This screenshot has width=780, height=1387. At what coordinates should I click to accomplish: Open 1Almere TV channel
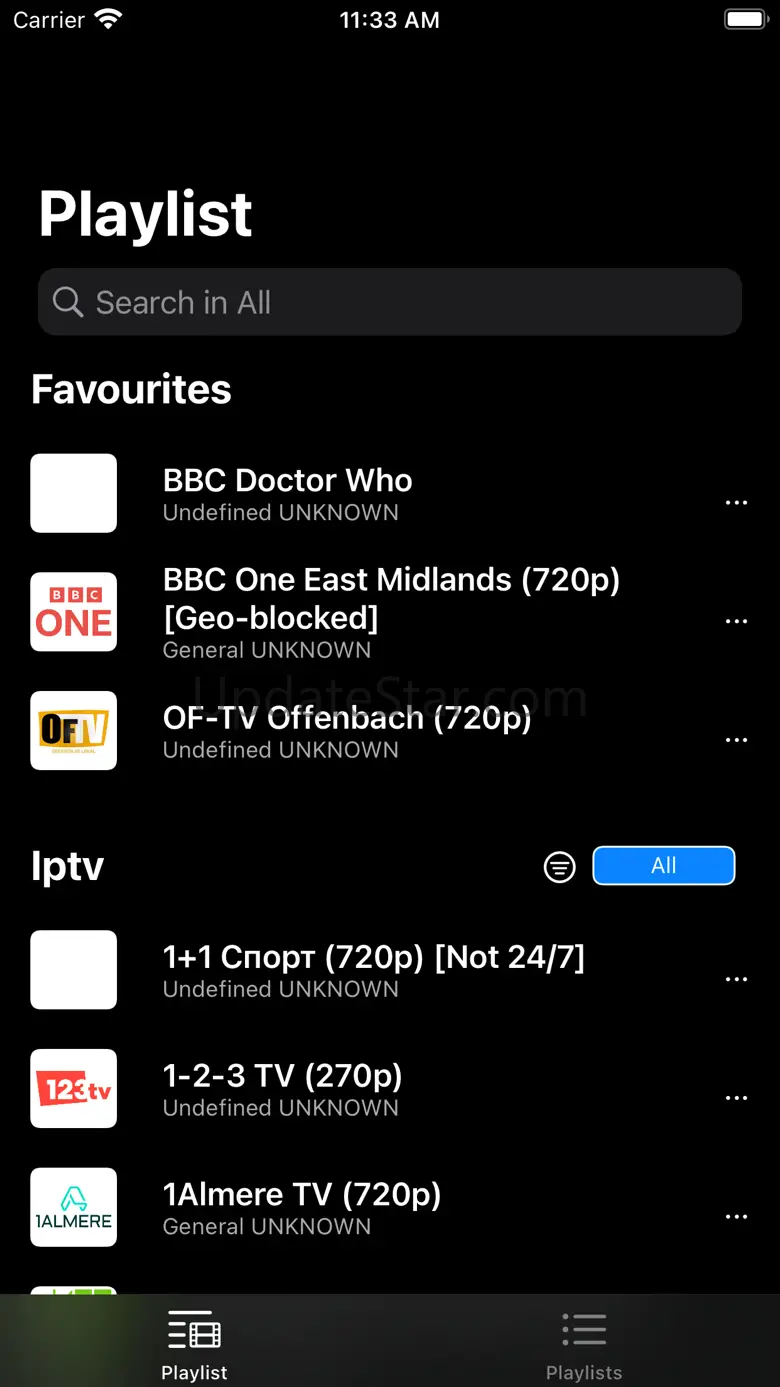pyautogui.click(x=302, y=1207)
